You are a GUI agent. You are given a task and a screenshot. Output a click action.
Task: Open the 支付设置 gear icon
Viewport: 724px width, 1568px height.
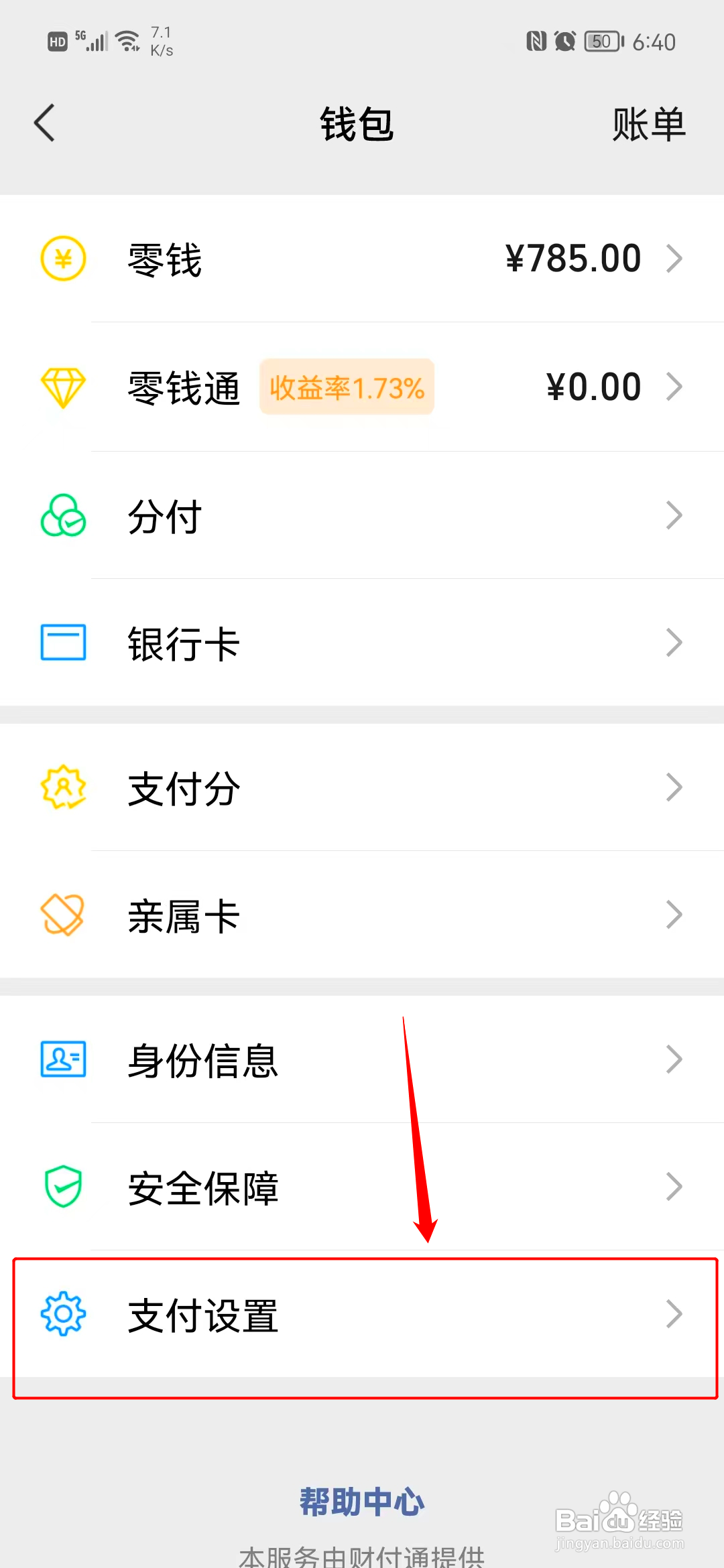(62, 1316)
